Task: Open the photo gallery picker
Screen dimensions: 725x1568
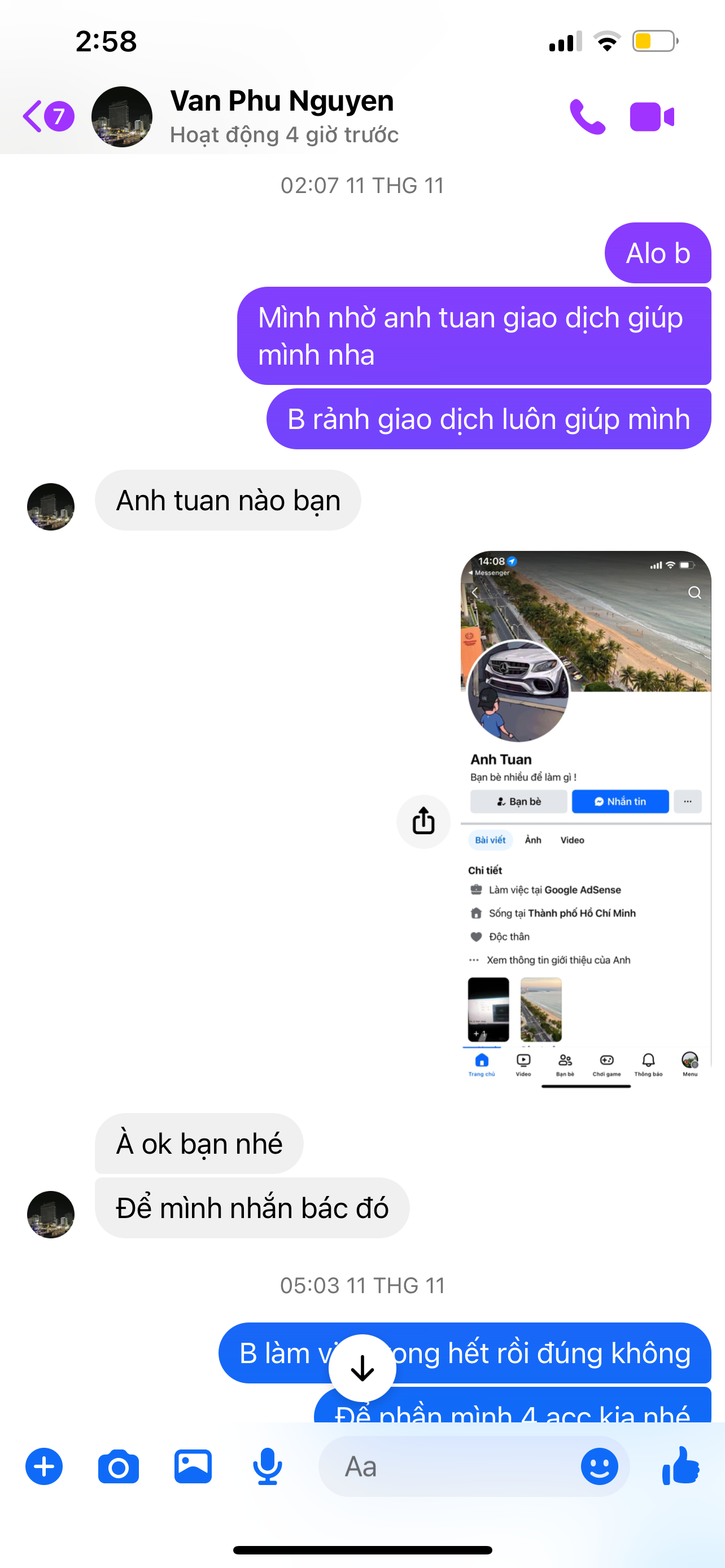Action: (193, 1466)
